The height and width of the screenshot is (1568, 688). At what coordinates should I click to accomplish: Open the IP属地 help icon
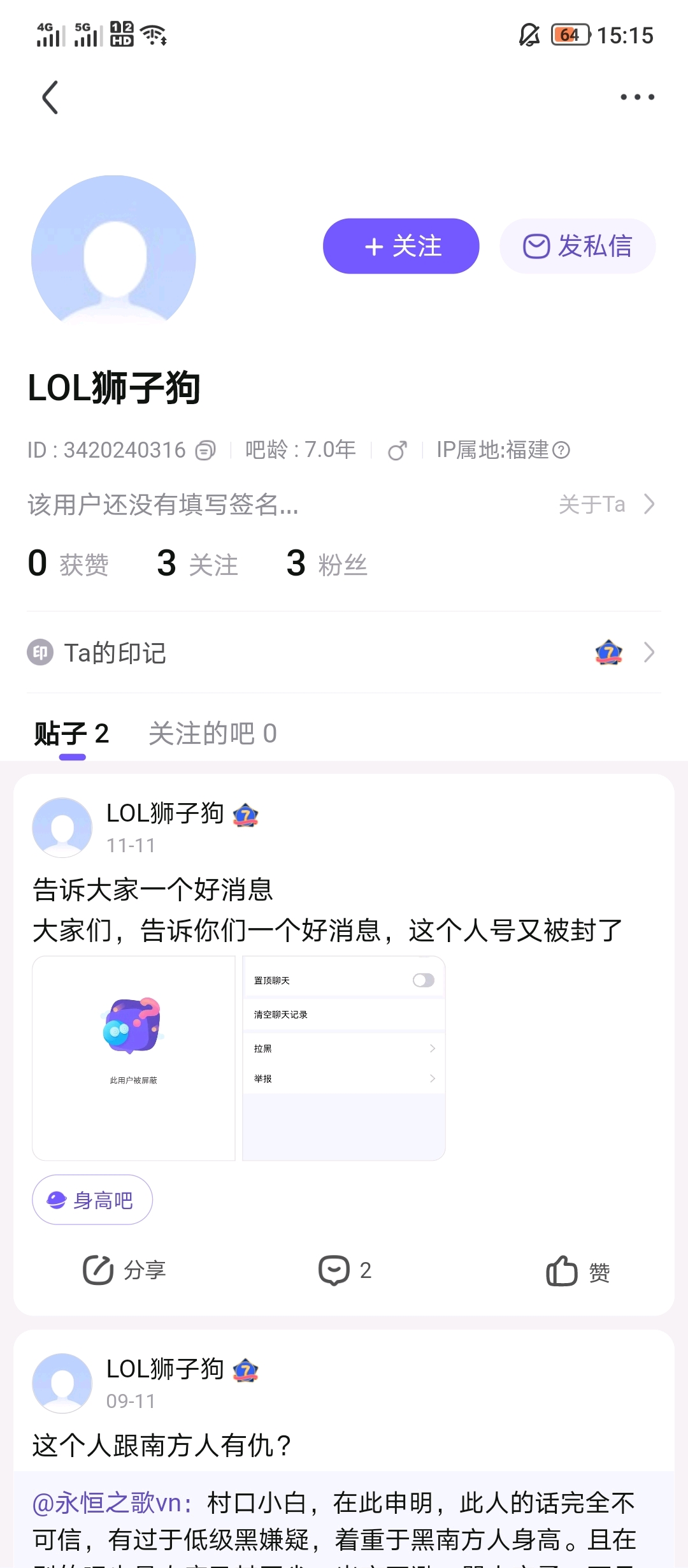(561, 451)
